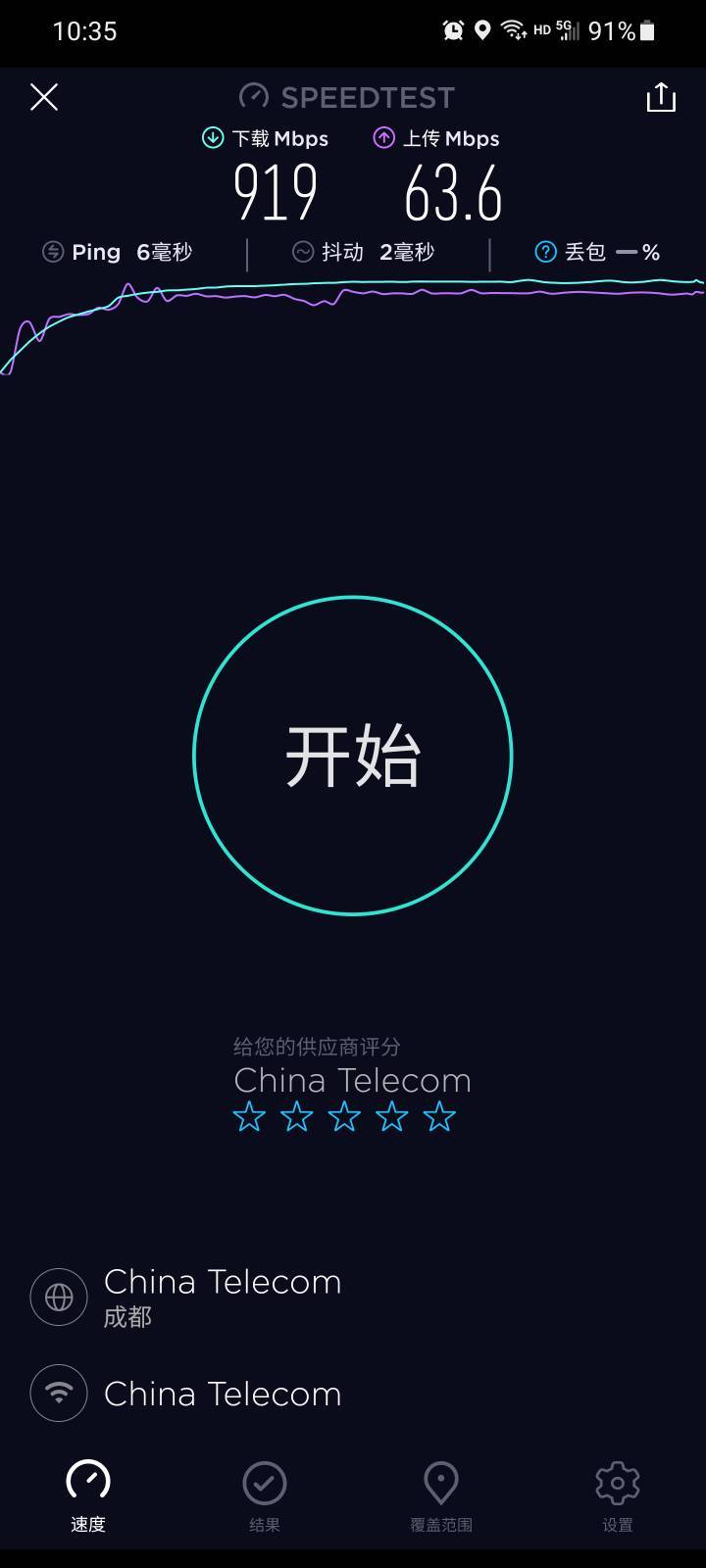Image resolution: width=706 pixels, height=1568 pixels.
Task: Open the 覆盖范围 coverage tab
Action: click(441, 1497)
